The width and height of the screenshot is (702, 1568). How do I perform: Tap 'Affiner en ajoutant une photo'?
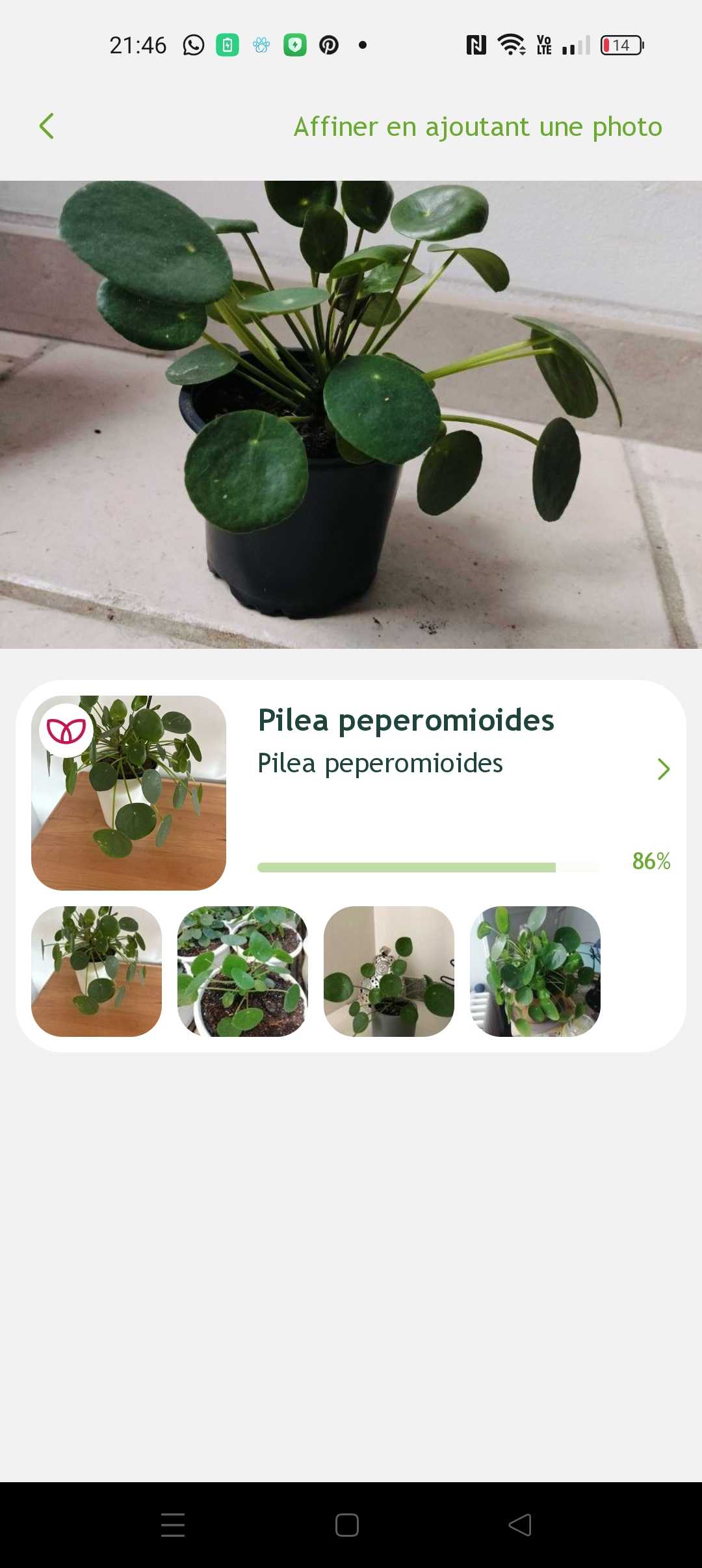(478, 127)
